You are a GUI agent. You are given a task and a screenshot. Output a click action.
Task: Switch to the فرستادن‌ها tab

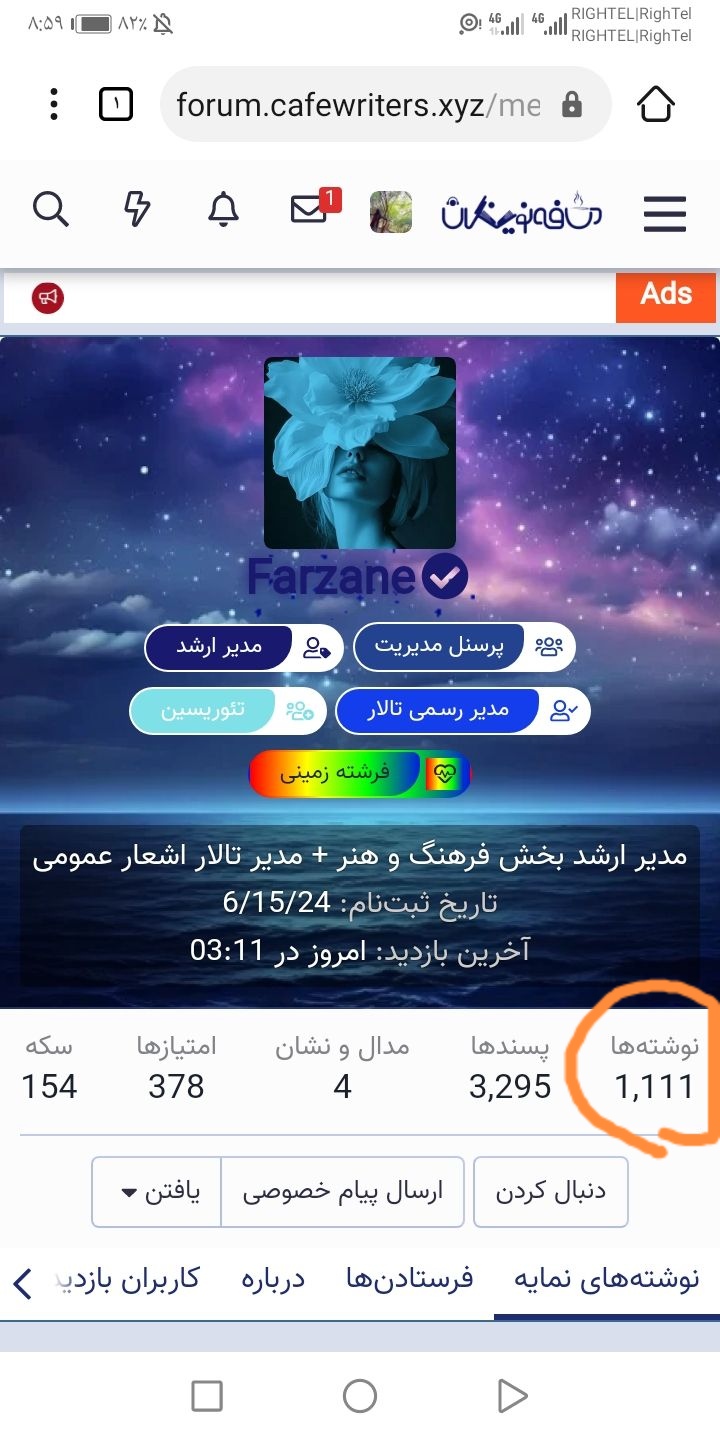[x=409, y=1278]
